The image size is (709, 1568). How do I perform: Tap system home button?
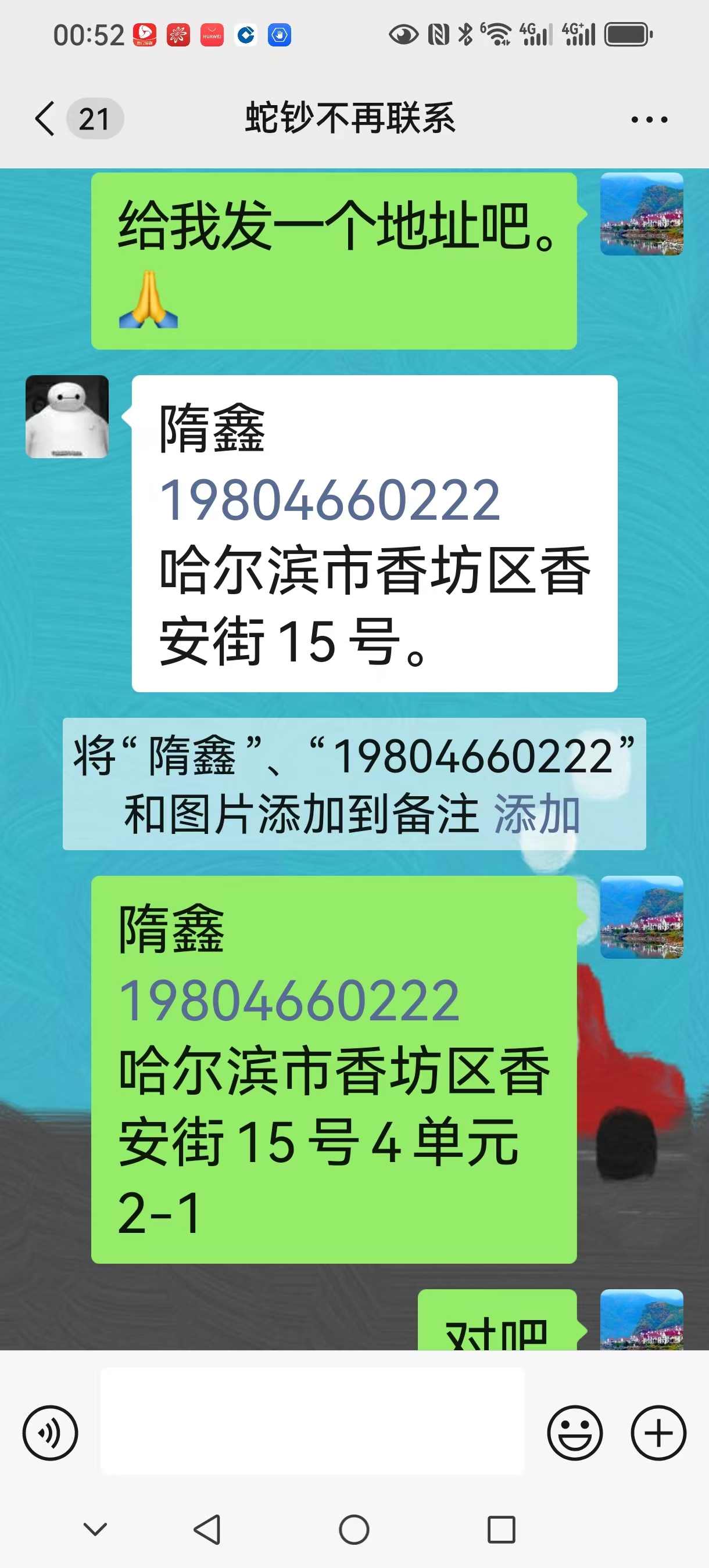354,1530
